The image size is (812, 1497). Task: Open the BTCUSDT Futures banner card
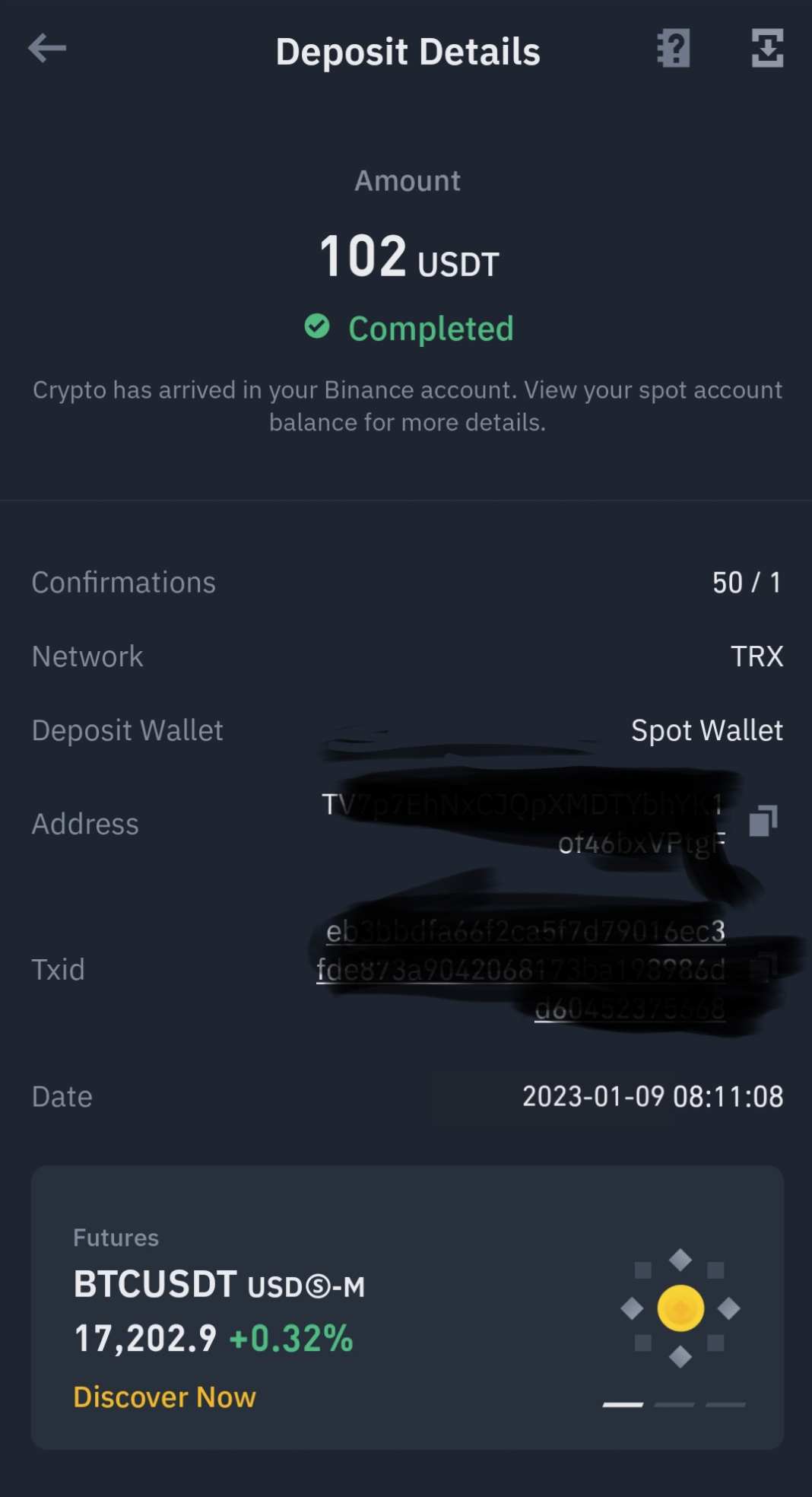pos(407,1308)
